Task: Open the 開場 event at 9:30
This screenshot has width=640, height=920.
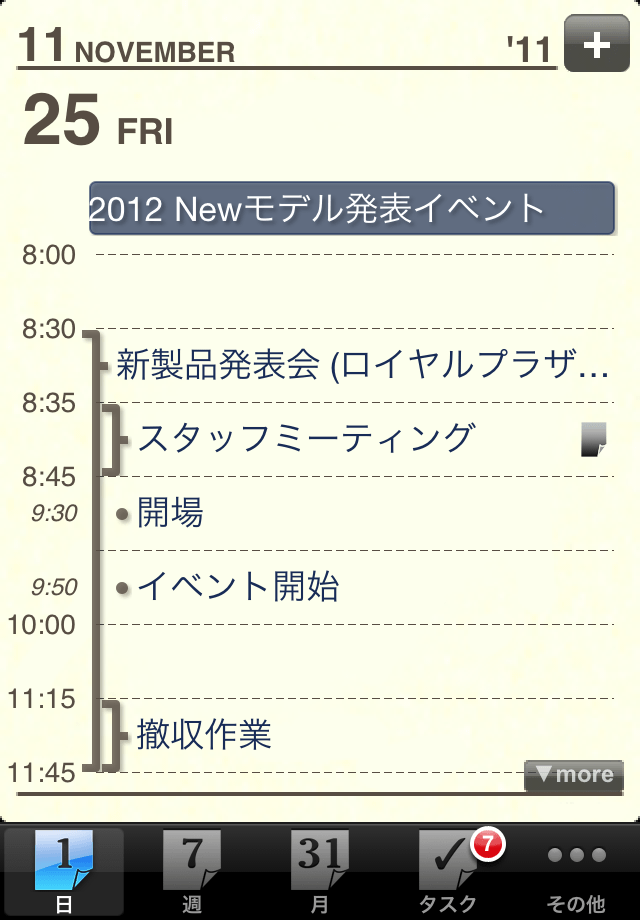Action: 170,513
